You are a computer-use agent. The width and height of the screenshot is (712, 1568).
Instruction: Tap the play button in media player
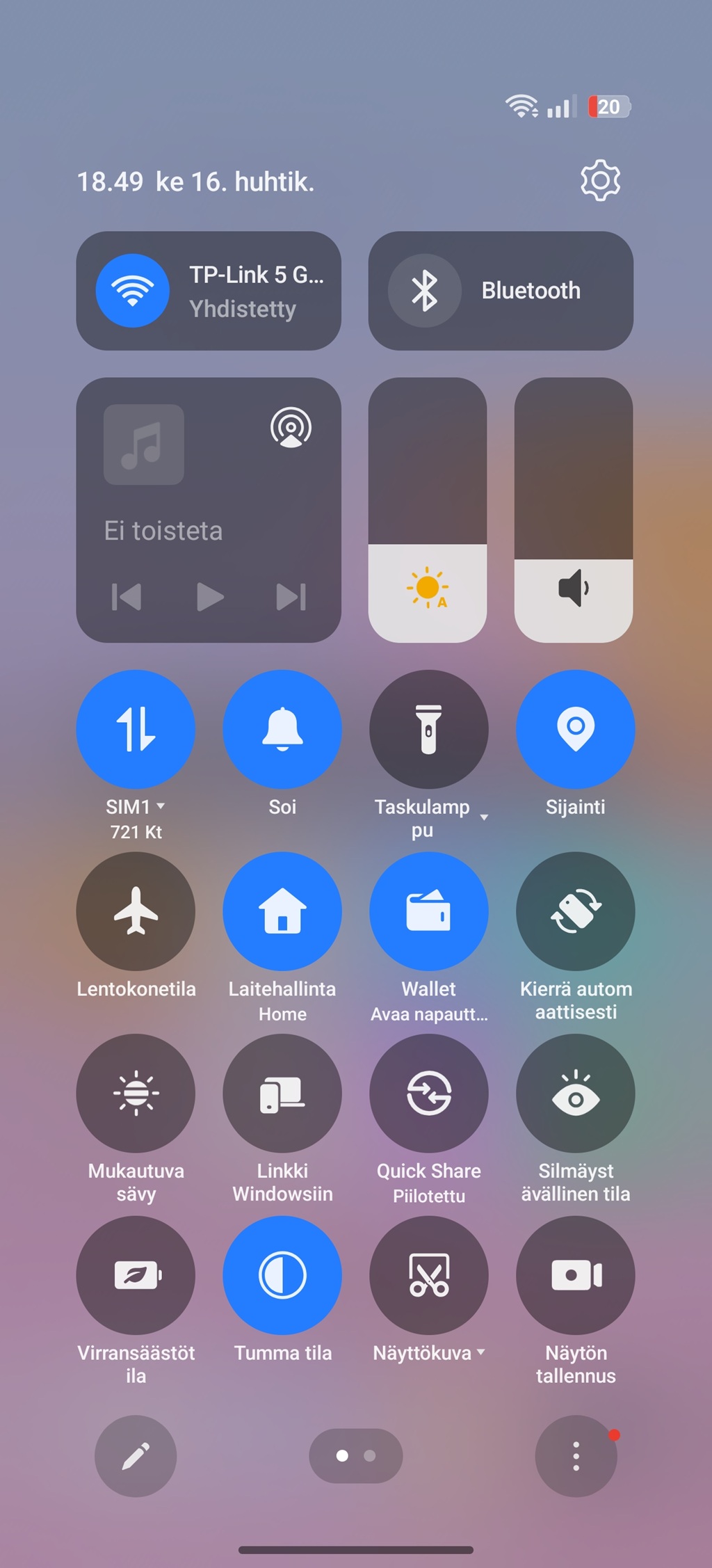tap(209, 597)
